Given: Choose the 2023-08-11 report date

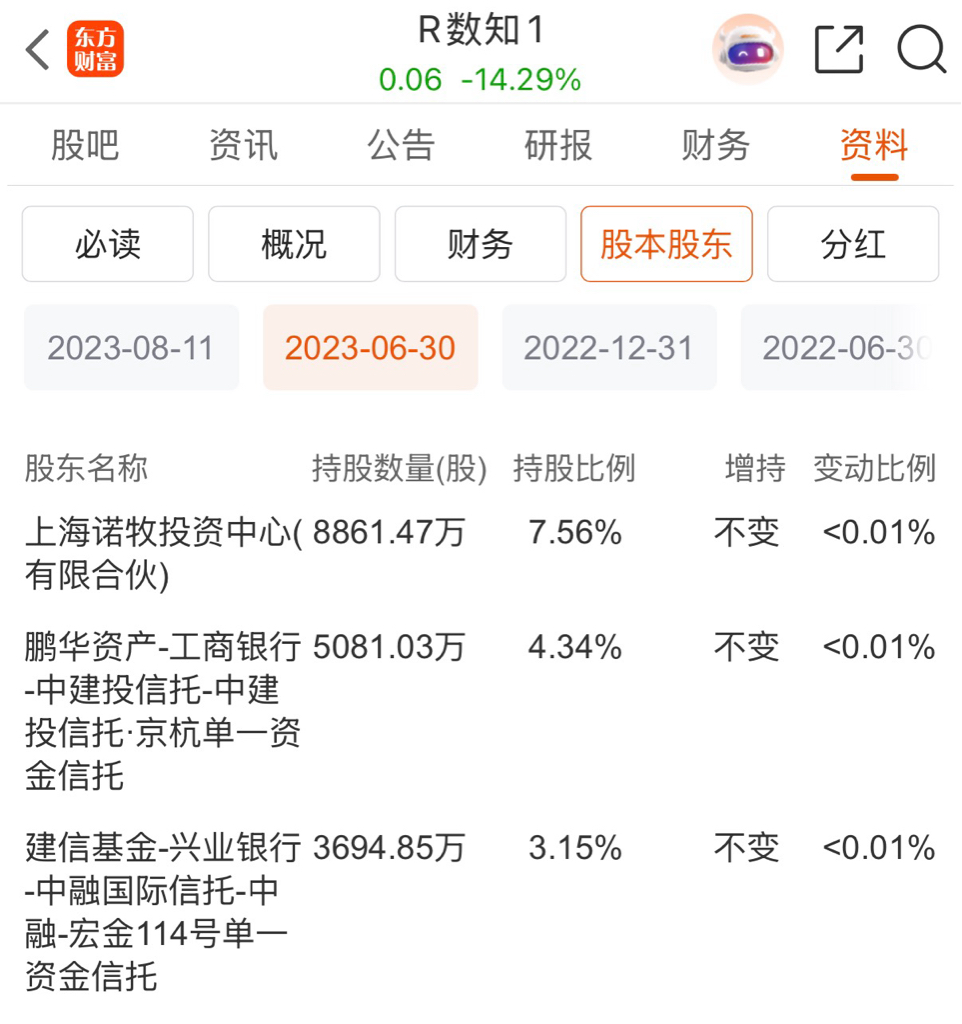Looking at the screenshot, I should [x=131, y=347].
